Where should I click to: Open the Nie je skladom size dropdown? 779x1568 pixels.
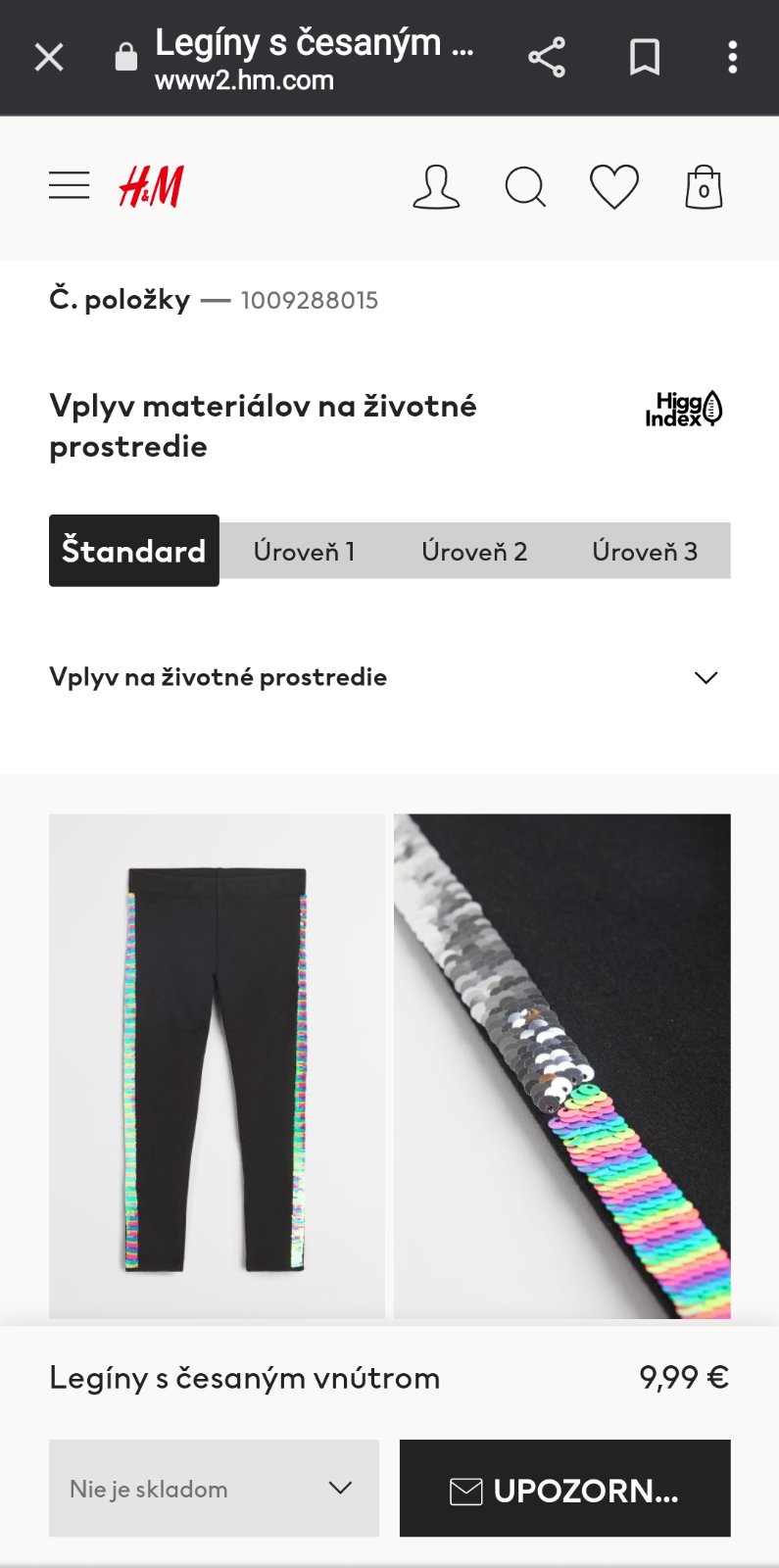[x=214, y=1488]
